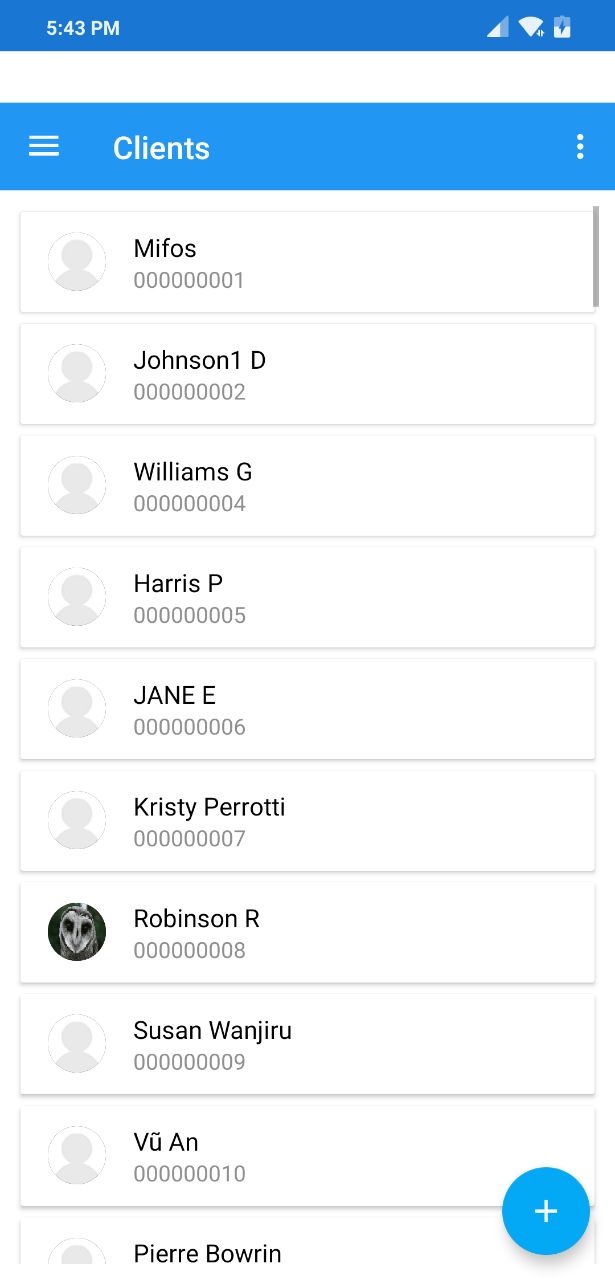
Task: Open the navigation drawer menu
Action: click(44, 147)
